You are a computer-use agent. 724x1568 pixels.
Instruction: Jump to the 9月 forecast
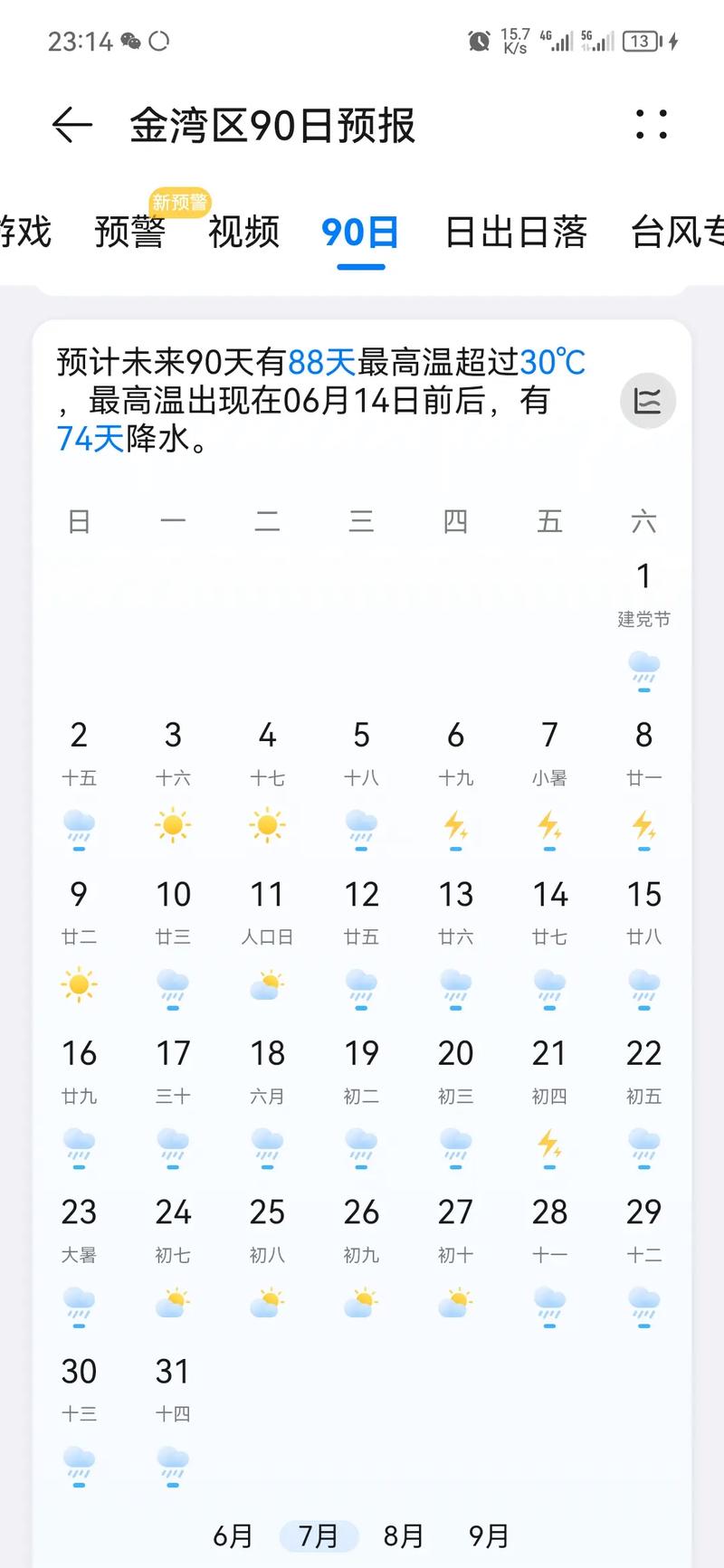click(489, 1535)
